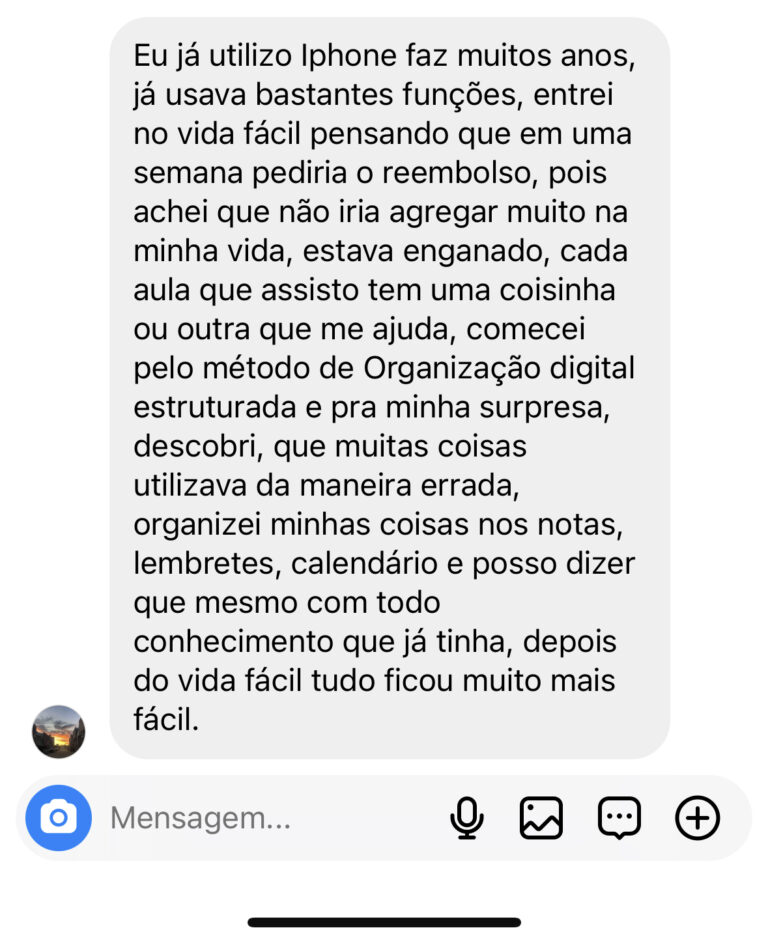Open more options with the plus icon
The image size is (768, 943).
(x=697, y=819)
